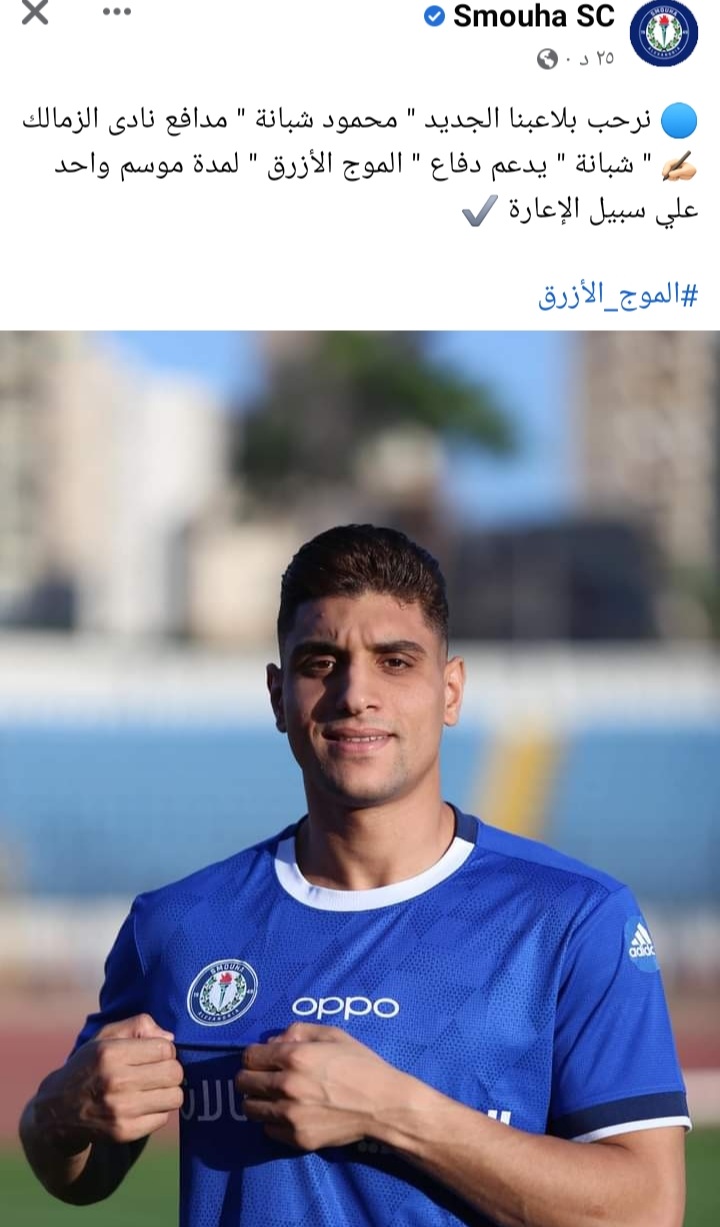Open the three-dot overflow menu
720x1227 pixels.
117,13
